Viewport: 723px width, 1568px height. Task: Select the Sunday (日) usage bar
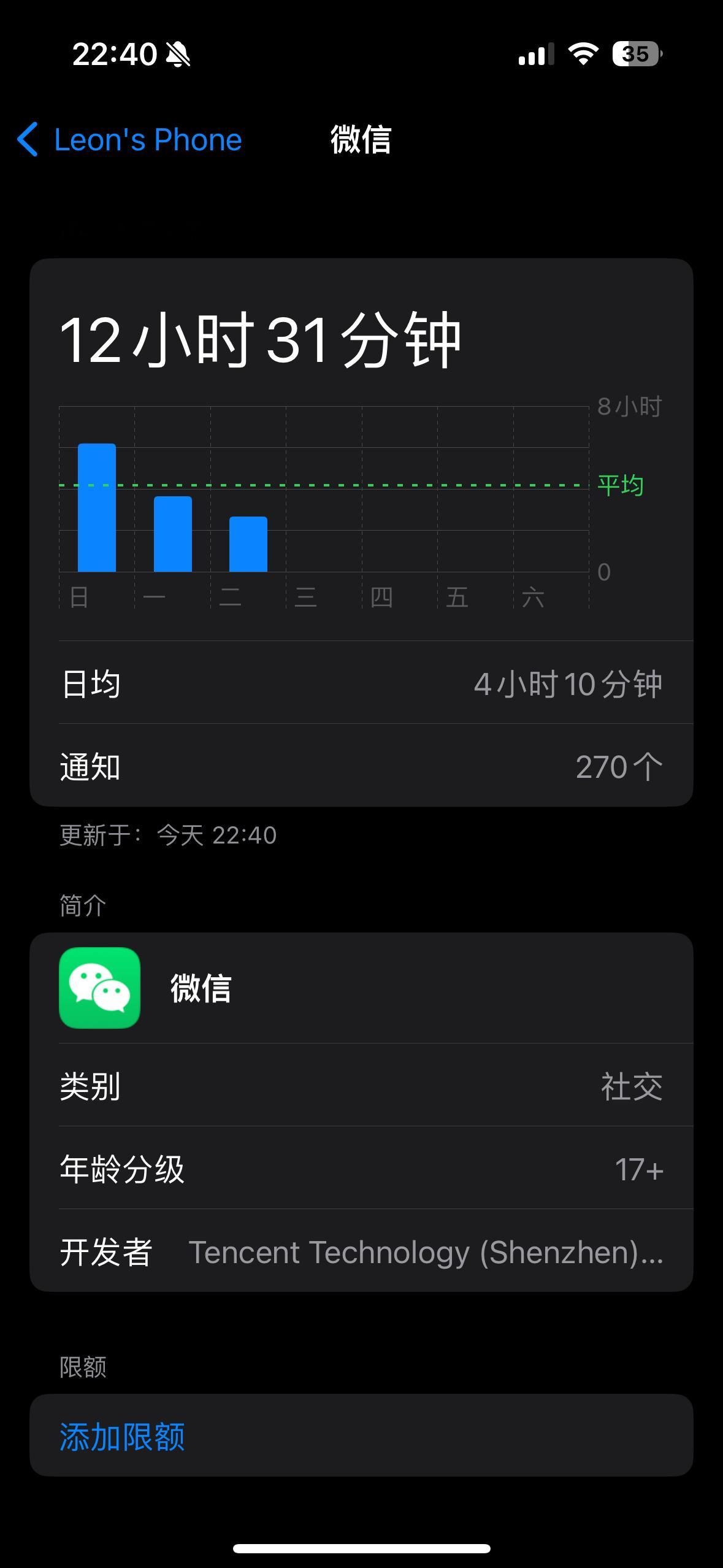[x=97, y=507]
